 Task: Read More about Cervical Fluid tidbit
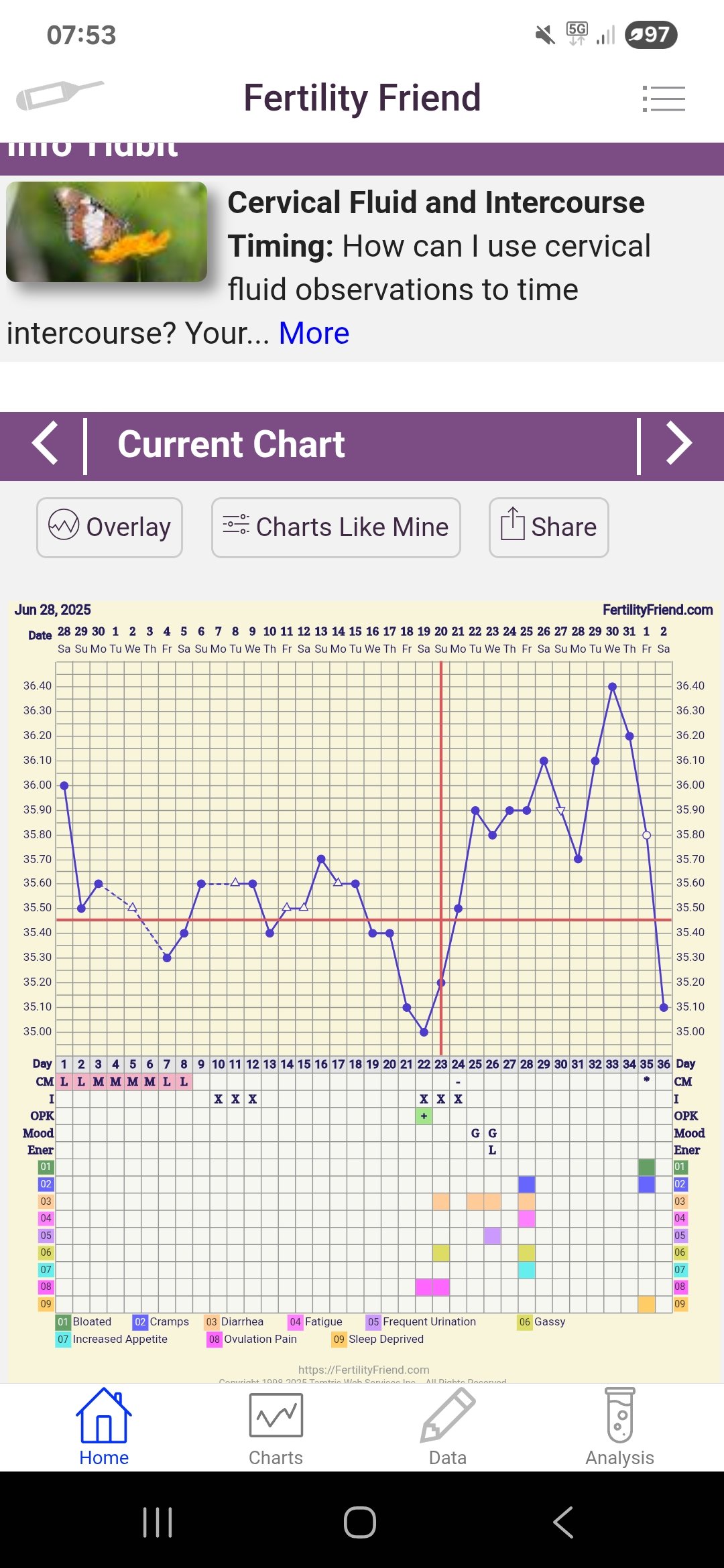tap(314, 333)
